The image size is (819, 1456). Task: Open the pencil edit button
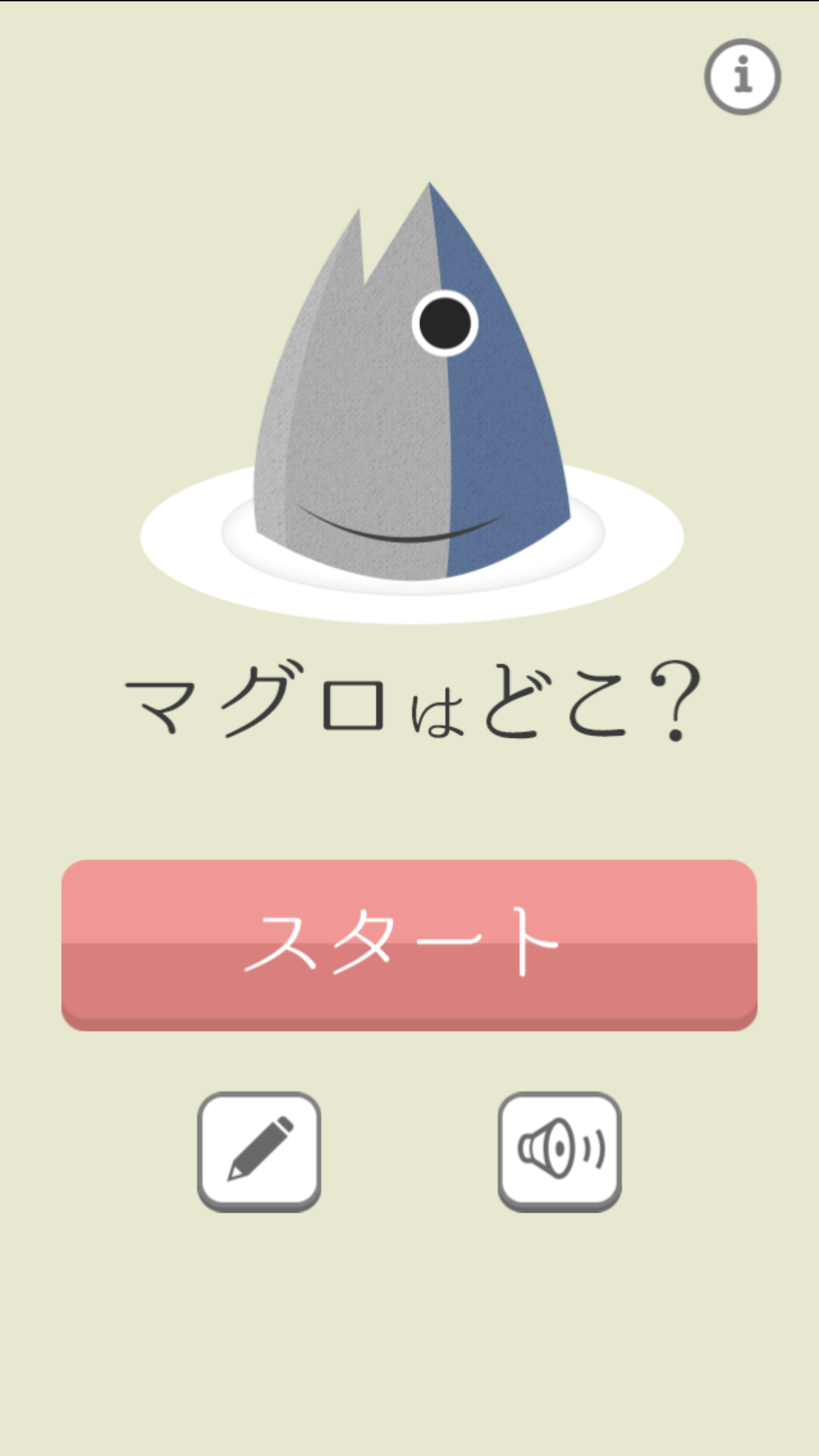[259, 1149]
